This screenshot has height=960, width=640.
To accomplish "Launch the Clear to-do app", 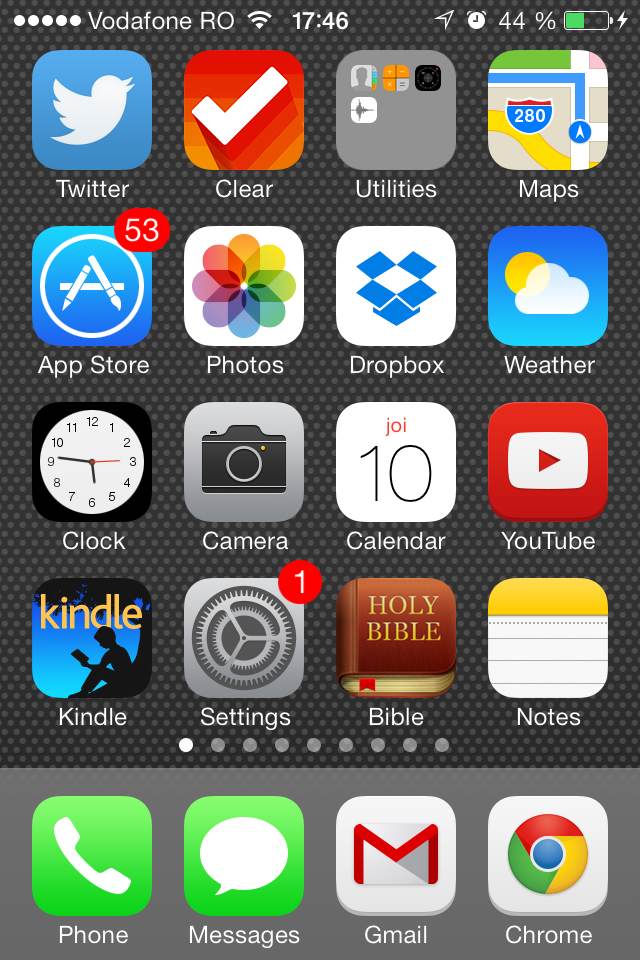I will tap(244, 110).
